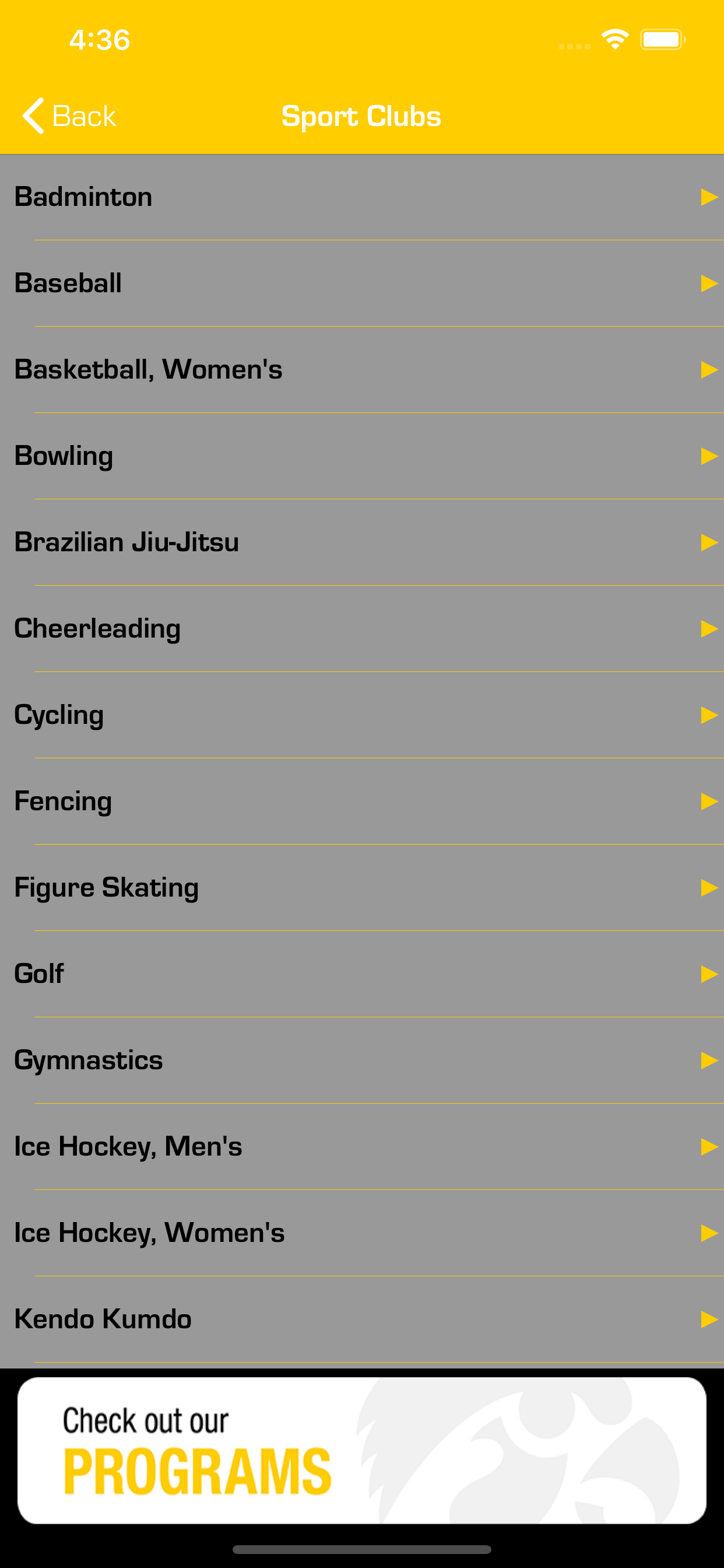This screenshot has height=1568, width=724.
Task: Select the Kendo Kumdo club
Action: (x=362, y=1321)
